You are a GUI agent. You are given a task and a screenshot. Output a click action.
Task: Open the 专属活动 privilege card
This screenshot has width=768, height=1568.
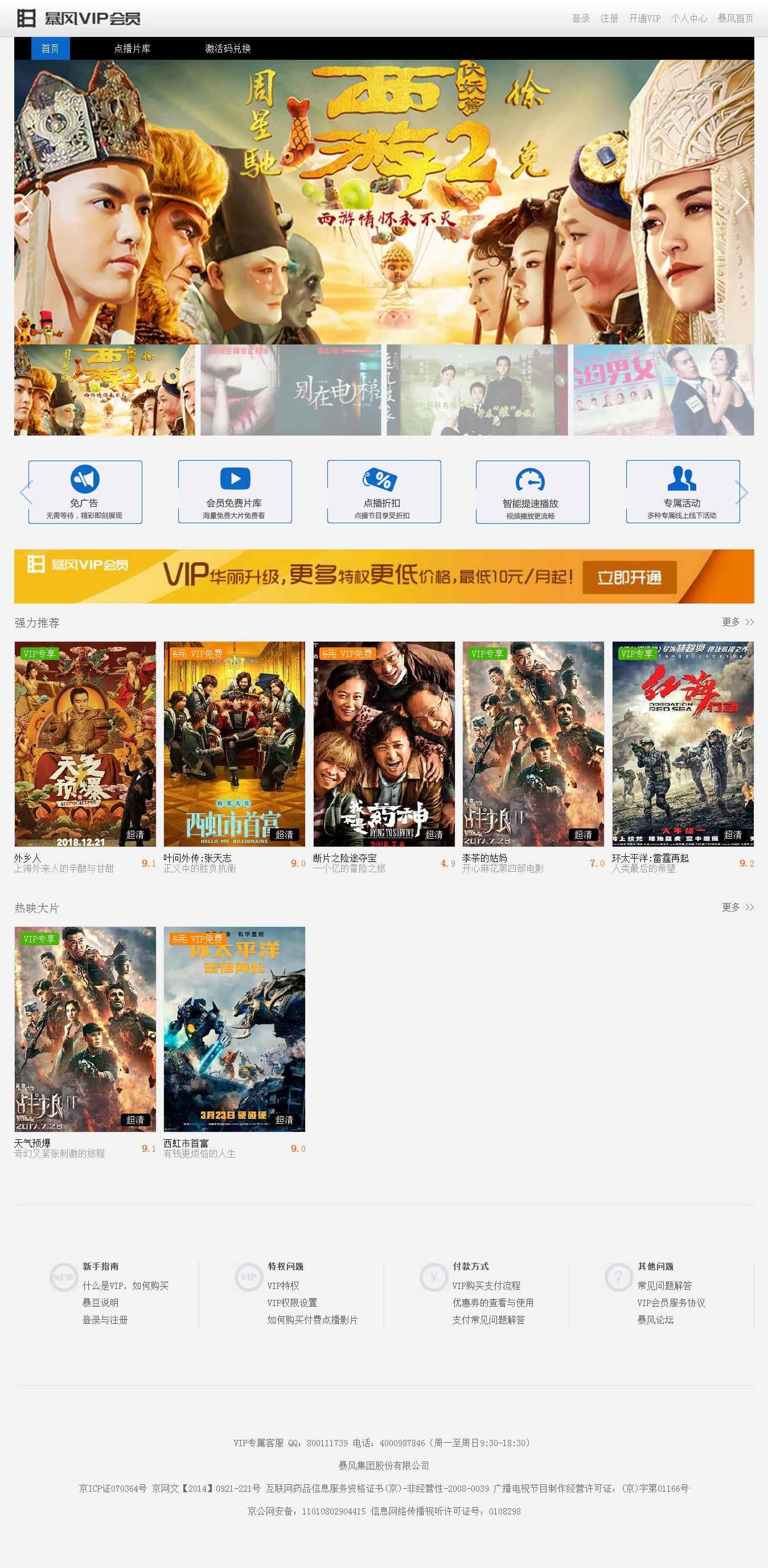[x=682, y=492]
